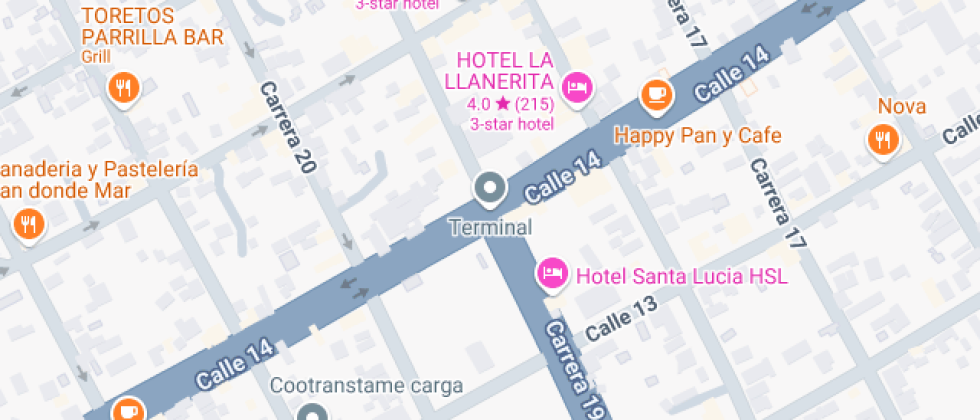
Task: Tap the Terminal location marker
Action: click(489, 187)
